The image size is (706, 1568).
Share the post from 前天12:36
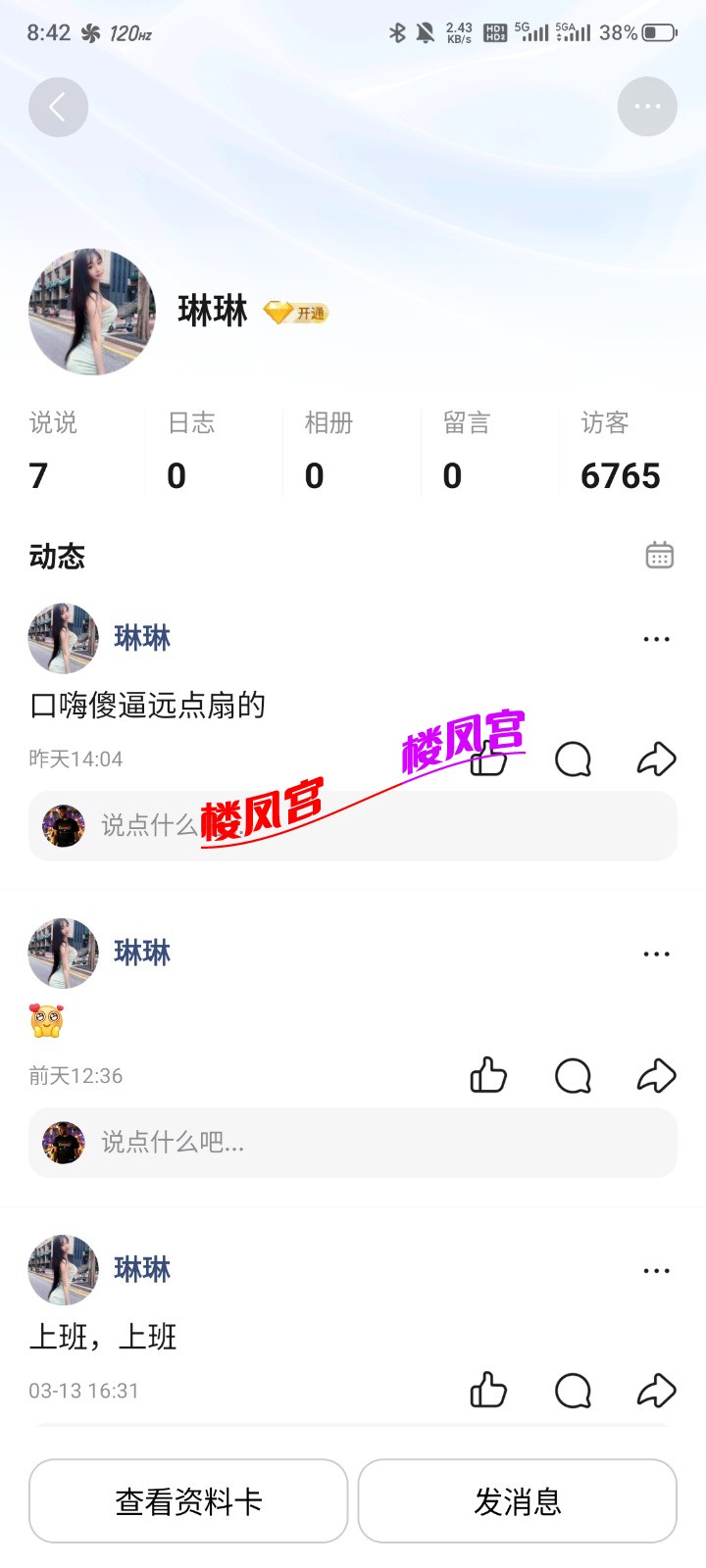pos(656,1076)
